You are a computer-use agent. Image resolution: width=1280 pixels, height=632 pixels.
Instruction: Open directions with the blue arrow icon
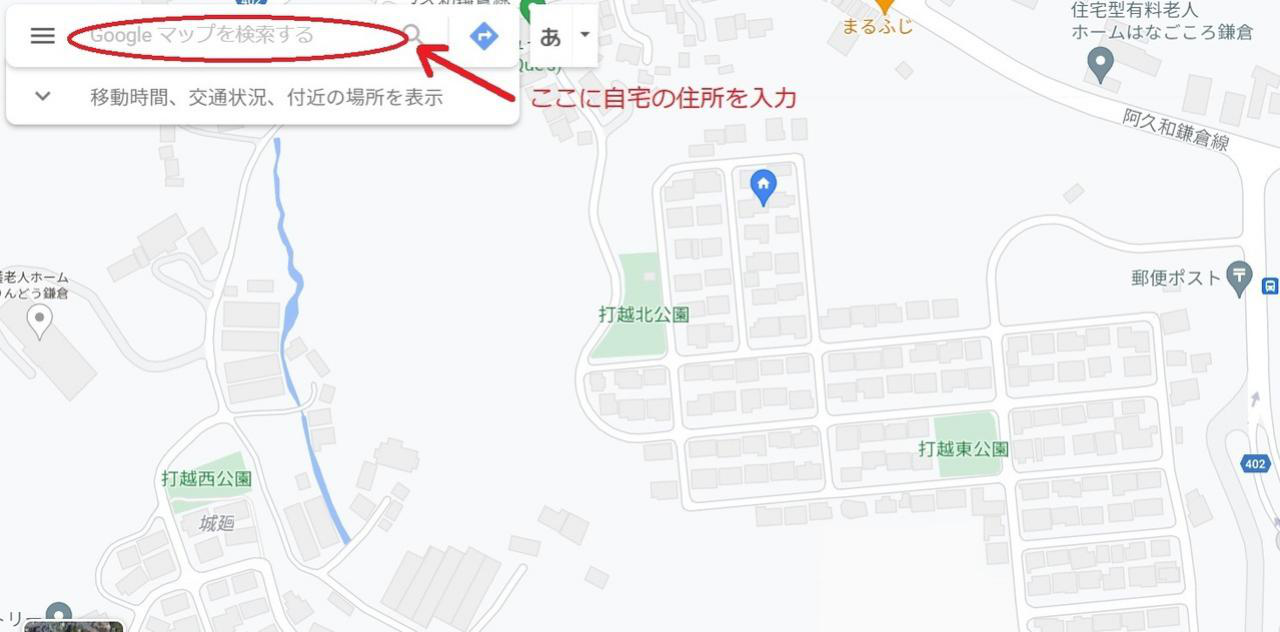484,37
